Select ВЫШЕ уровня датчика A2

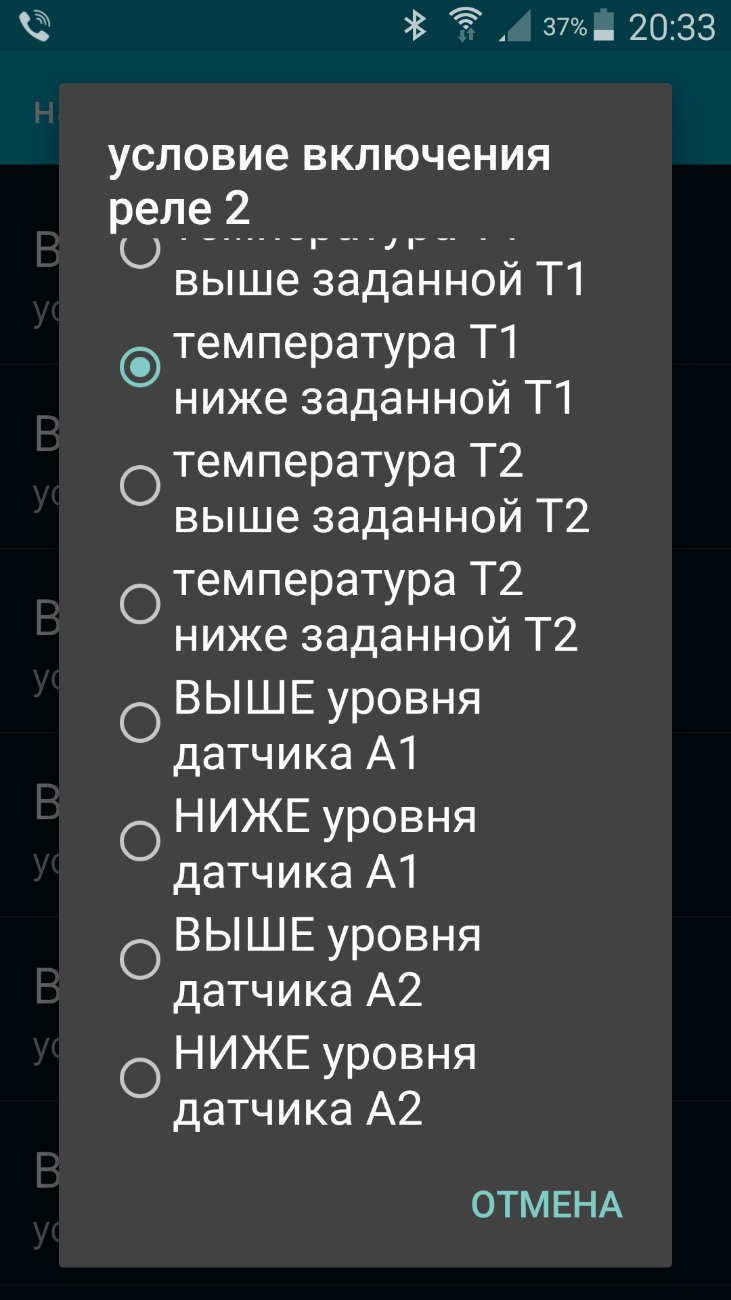[x=365, y=959]
